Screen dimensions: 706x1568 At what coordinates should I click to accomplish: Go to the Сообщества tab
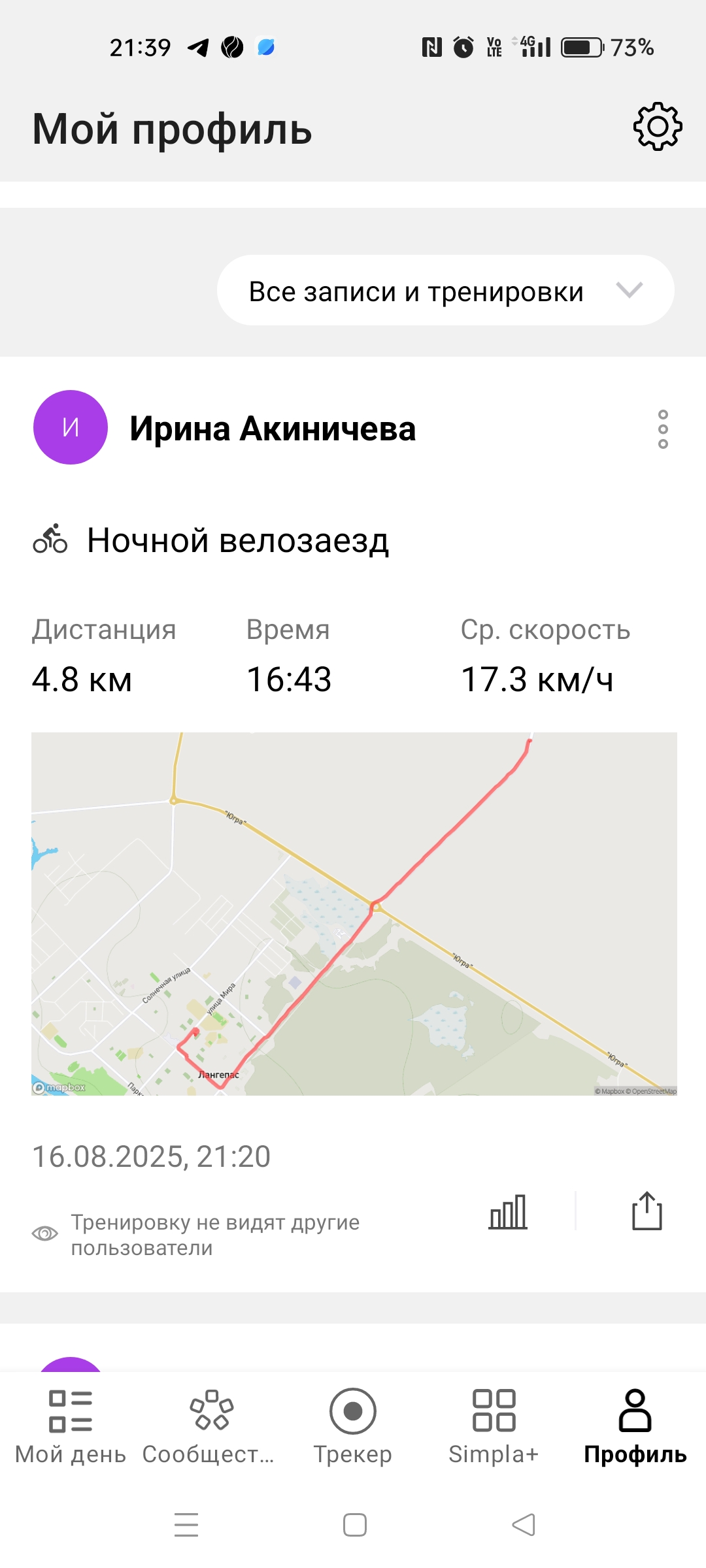coord(212,1427)
